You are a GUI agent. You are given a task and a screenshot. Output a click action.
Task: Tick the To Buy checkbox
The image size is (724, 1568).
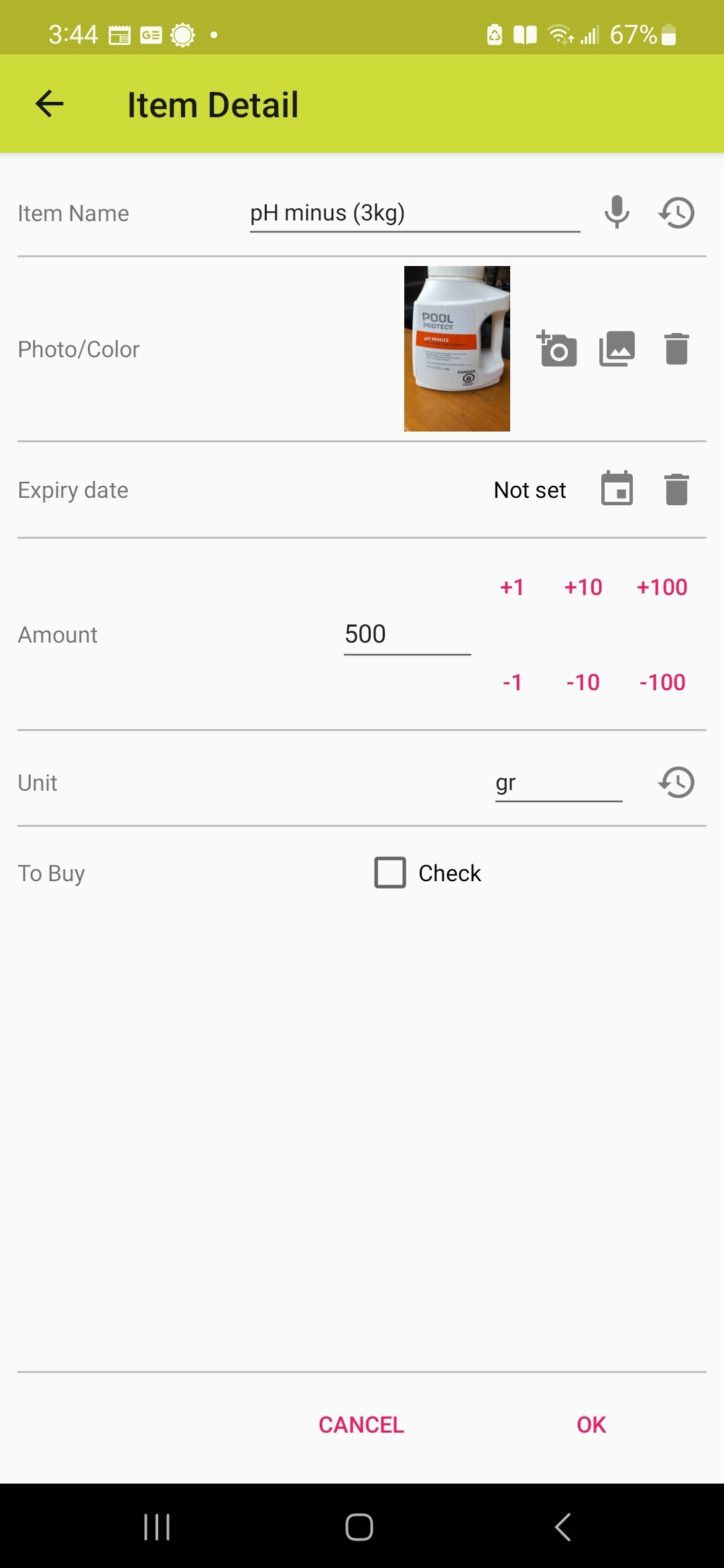coord(390,872)
